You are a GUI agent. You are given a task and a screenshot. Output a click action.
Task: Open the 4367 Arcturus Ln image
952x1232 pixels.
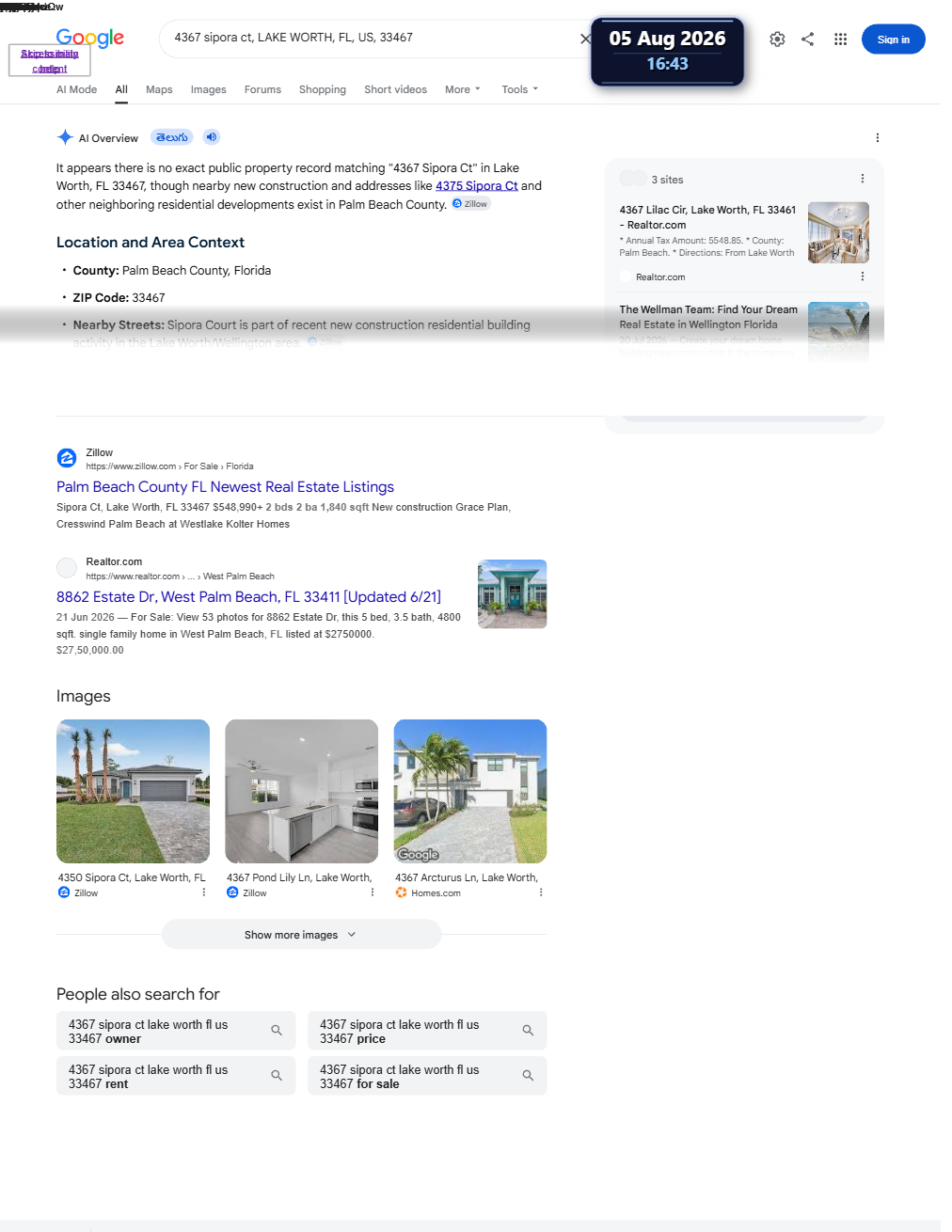pyautogui.click(x=469, y=791)
